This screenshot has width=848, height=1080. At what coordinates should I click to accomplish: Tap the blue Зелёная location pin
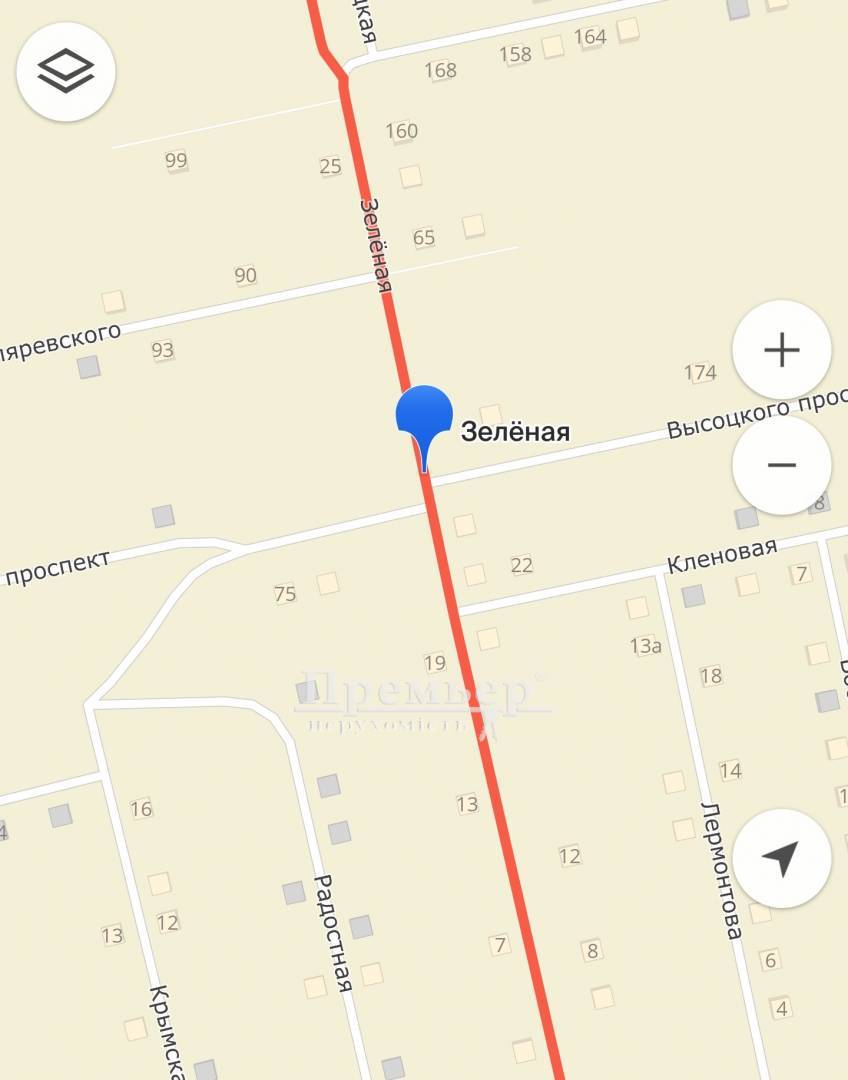tap(425, 416)
